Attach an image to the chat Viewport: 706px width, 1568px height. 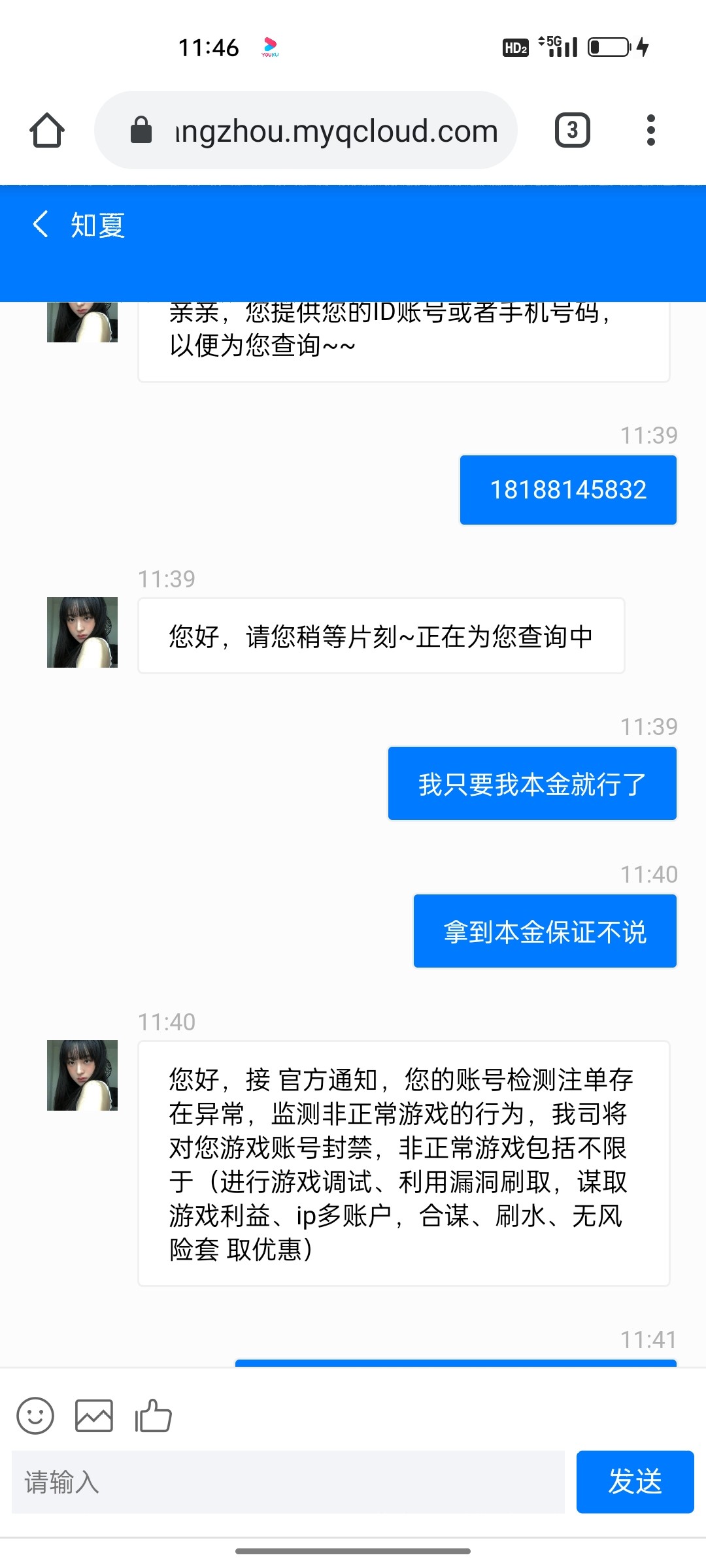click(94, 1416)
